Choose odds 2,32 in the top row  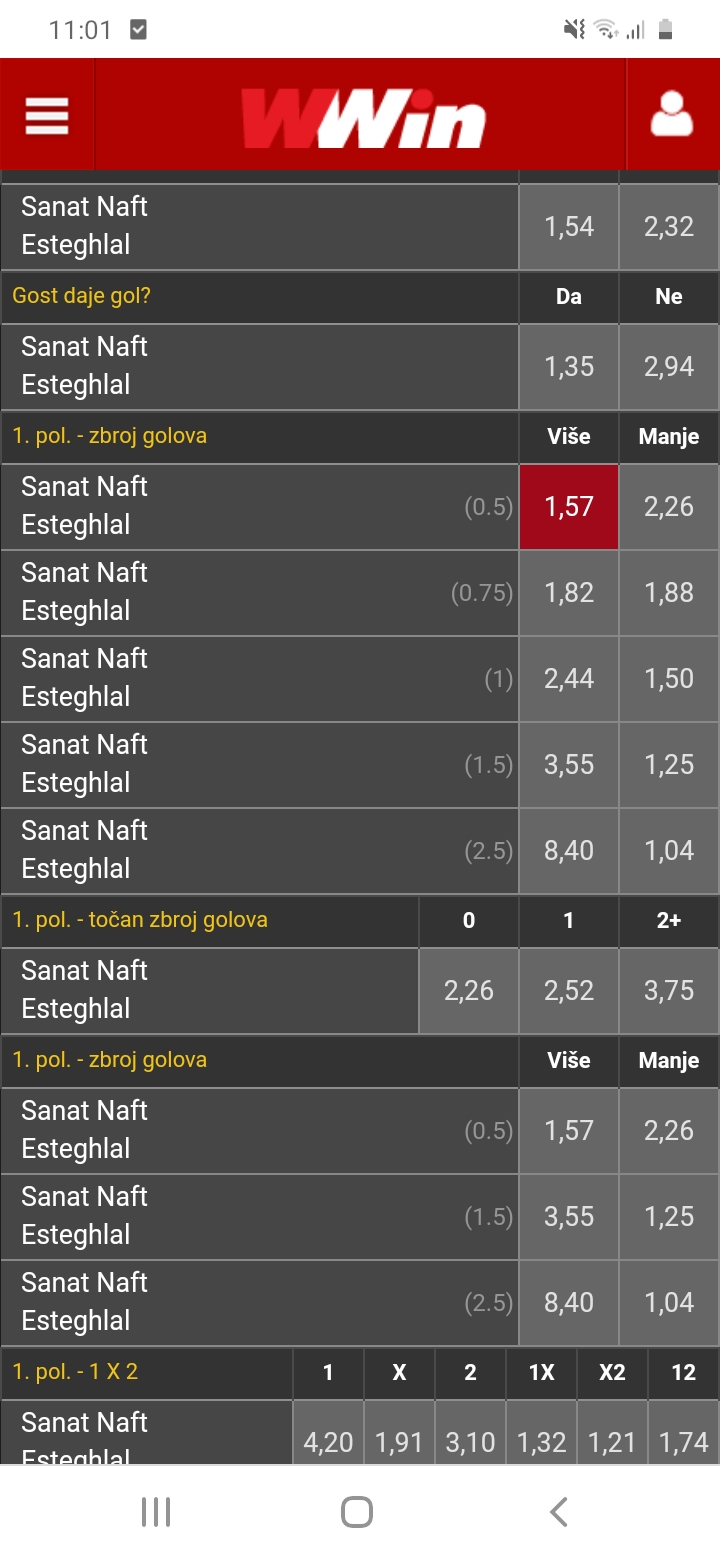669,227
